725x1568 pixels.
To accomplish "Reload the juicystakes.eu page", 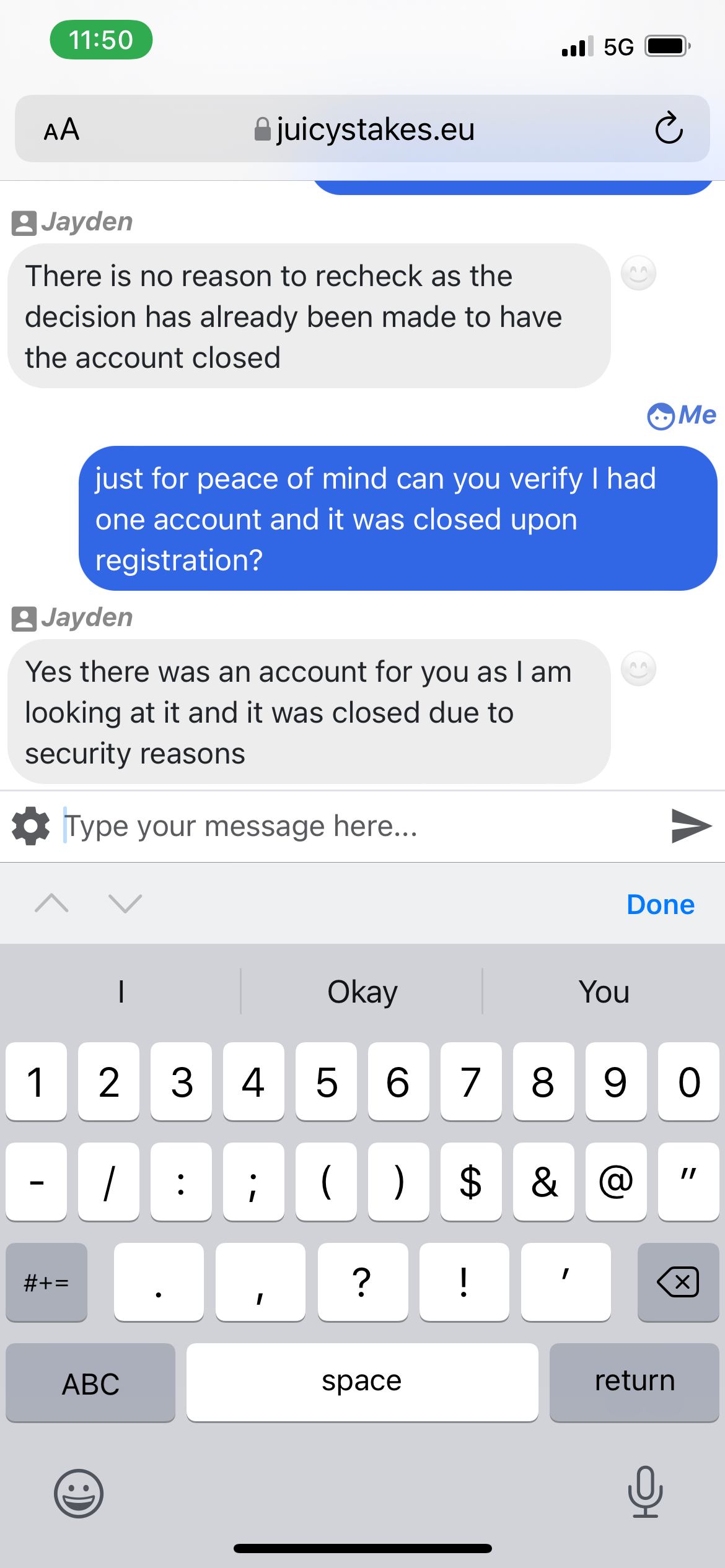I will 669,129.
